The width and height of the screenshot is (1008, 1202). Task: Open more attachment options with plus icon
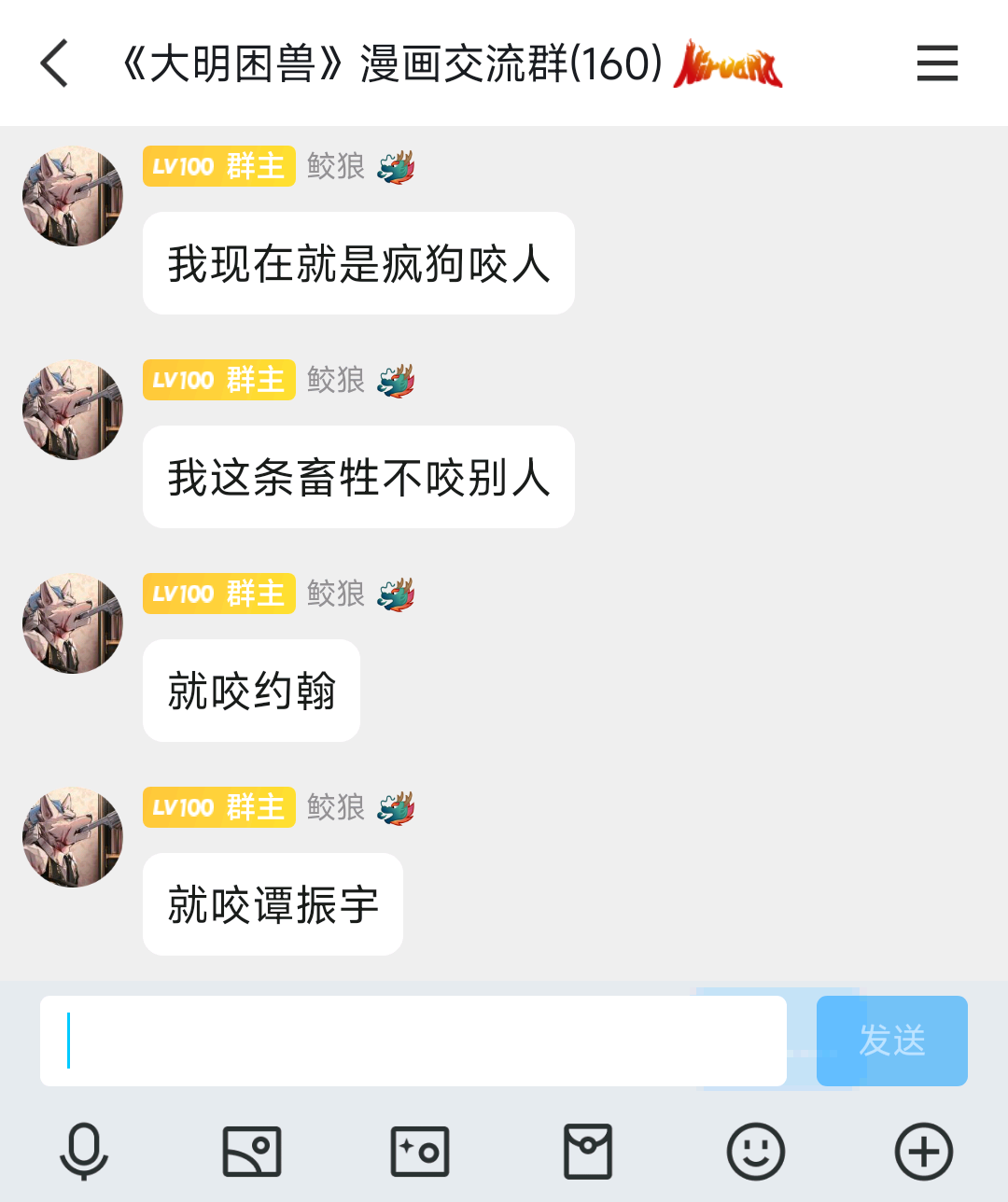(924, 1152)
